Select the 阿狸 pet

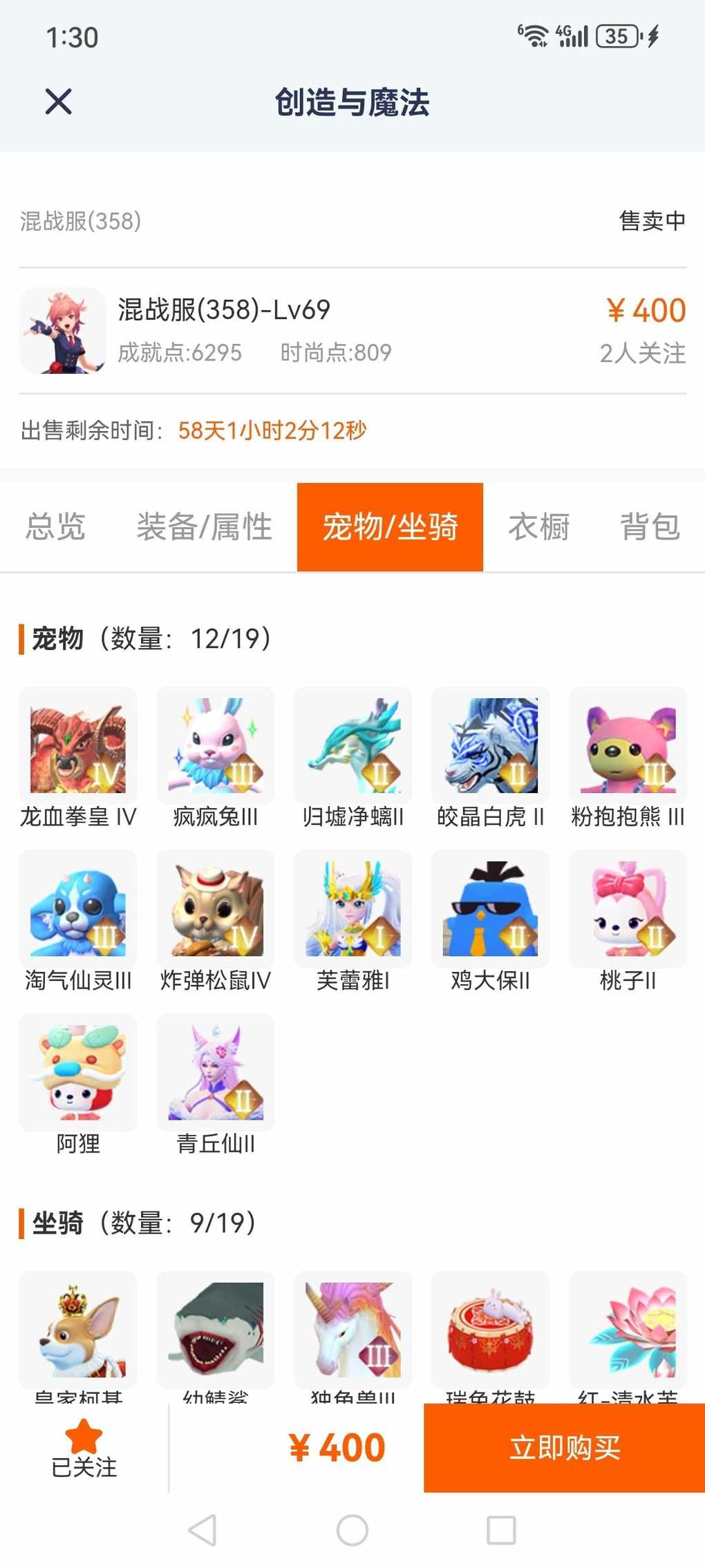(x=78, y=1073)
